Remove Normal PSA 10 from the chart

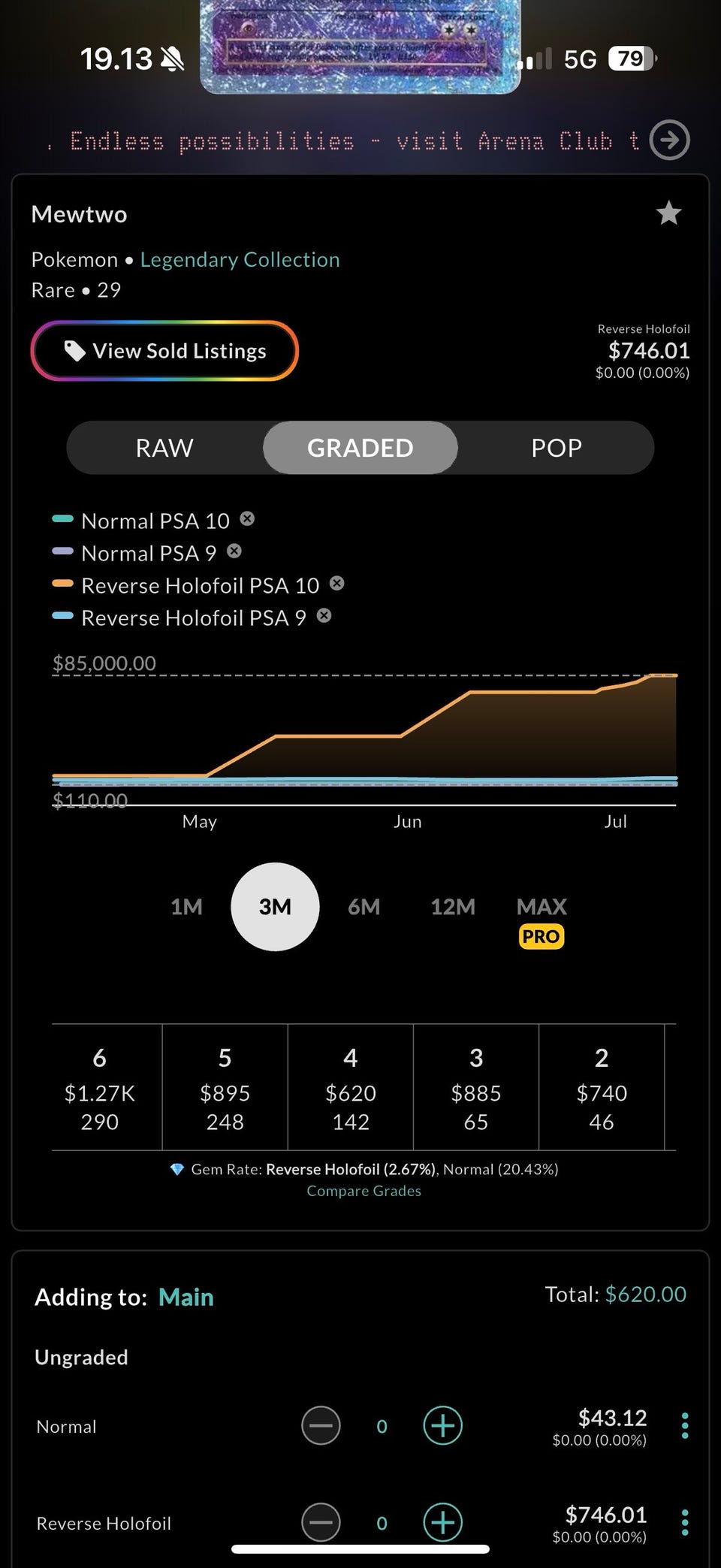pyautogui.click(x=247, y=519)
